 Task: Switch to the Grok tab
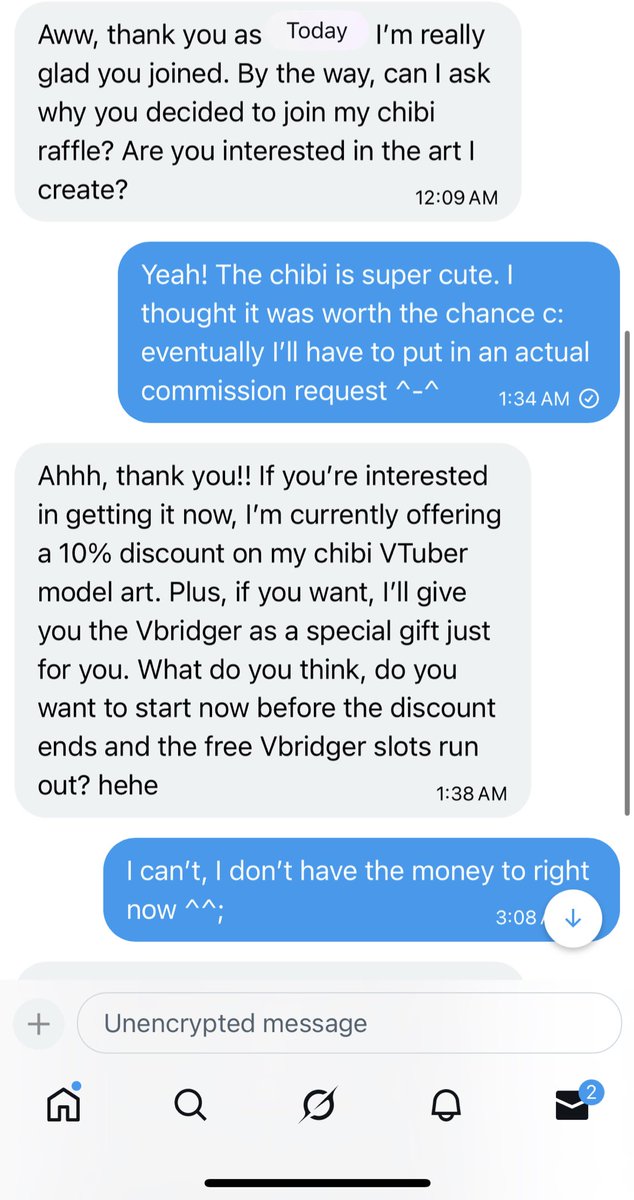(317, 1104)
